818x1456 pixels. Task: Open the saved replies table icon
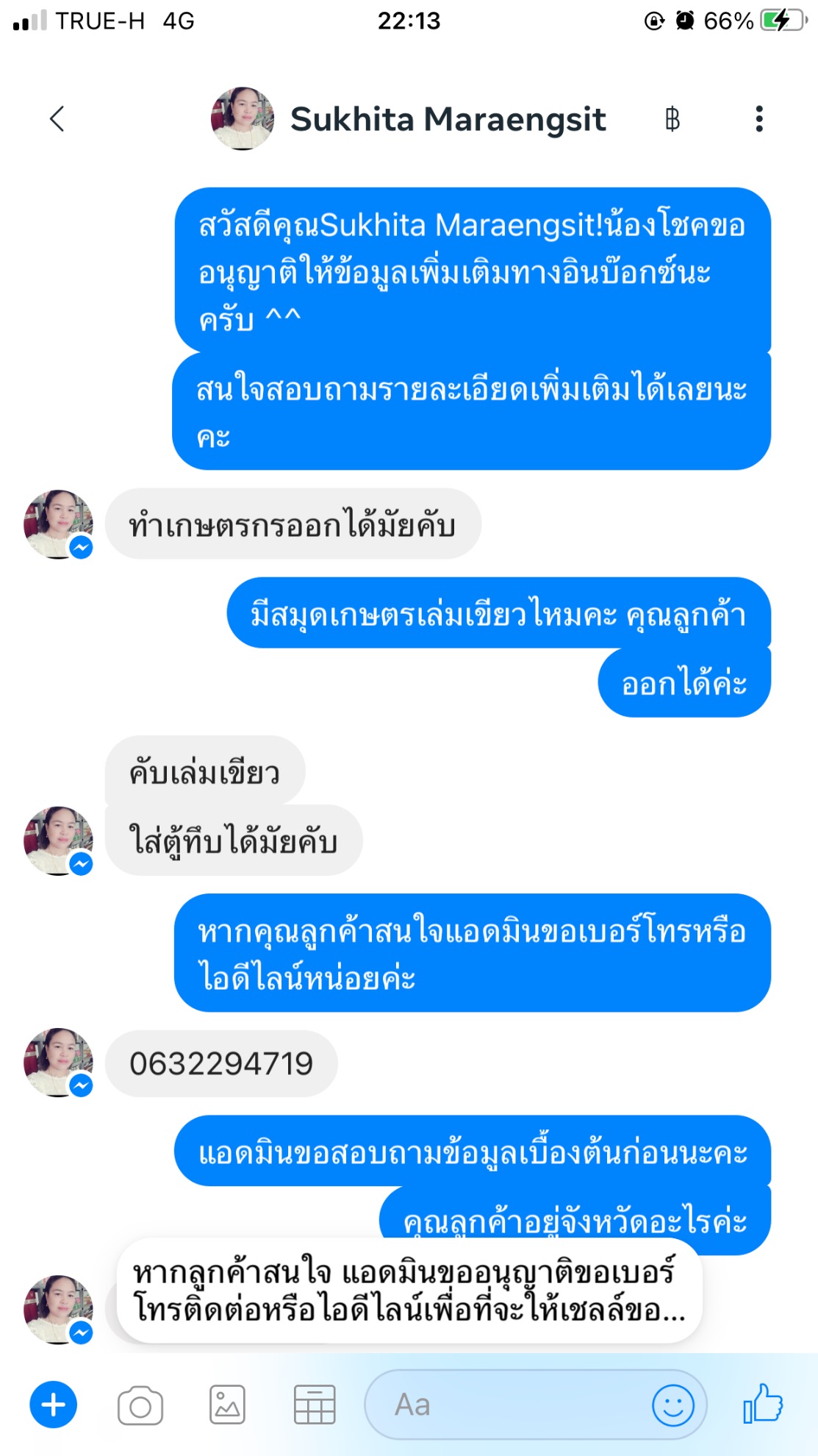[x=314, y=1405]
